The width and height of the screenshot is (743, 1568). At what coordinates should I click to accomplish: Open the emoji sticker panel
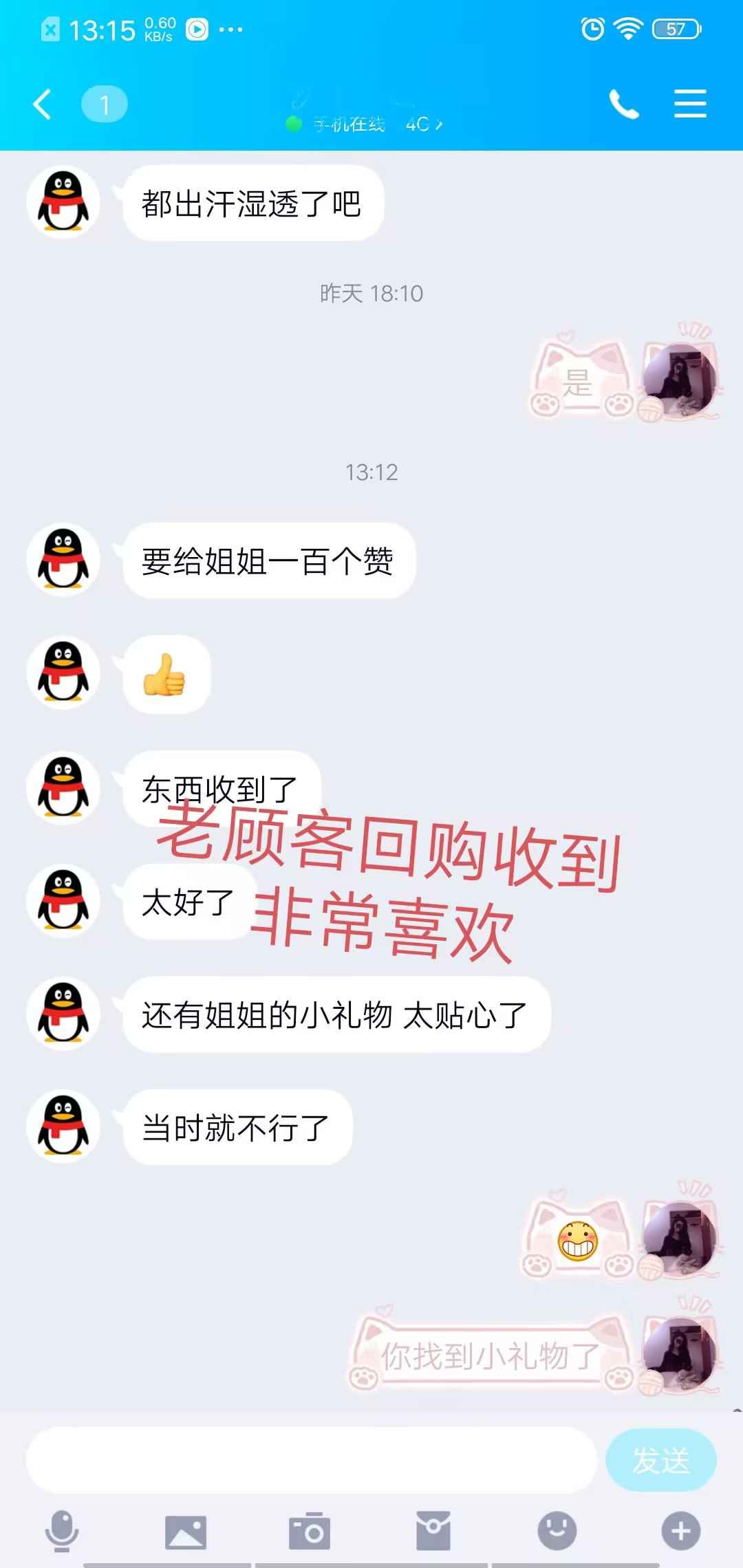coord(557,1531)
